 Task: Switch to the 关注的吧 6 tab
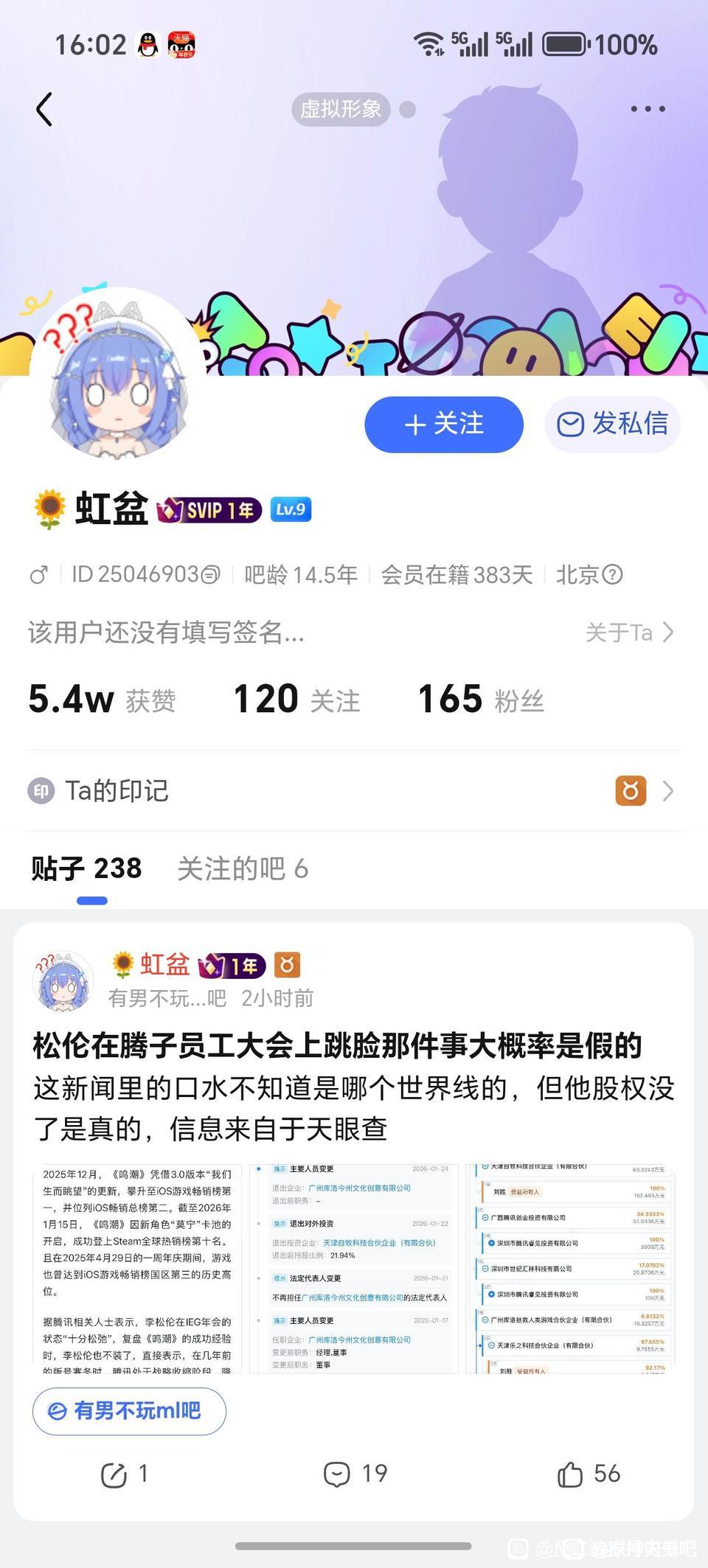tap(242, 869)
